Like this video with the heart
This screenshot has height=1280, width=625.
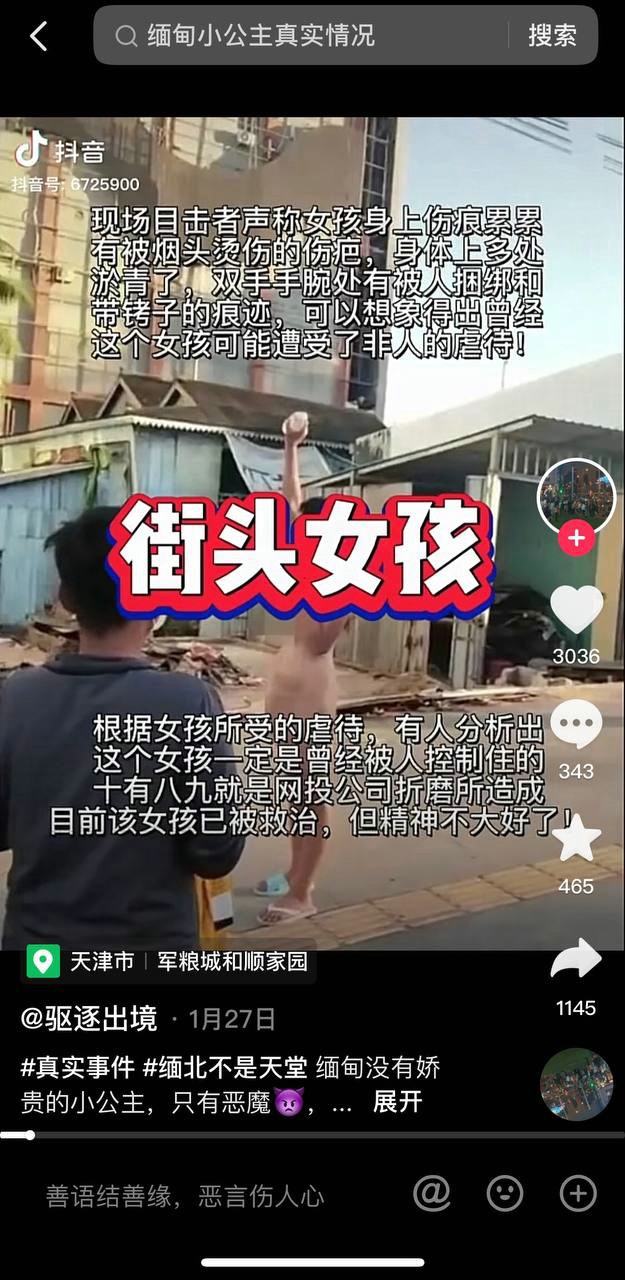576,611
